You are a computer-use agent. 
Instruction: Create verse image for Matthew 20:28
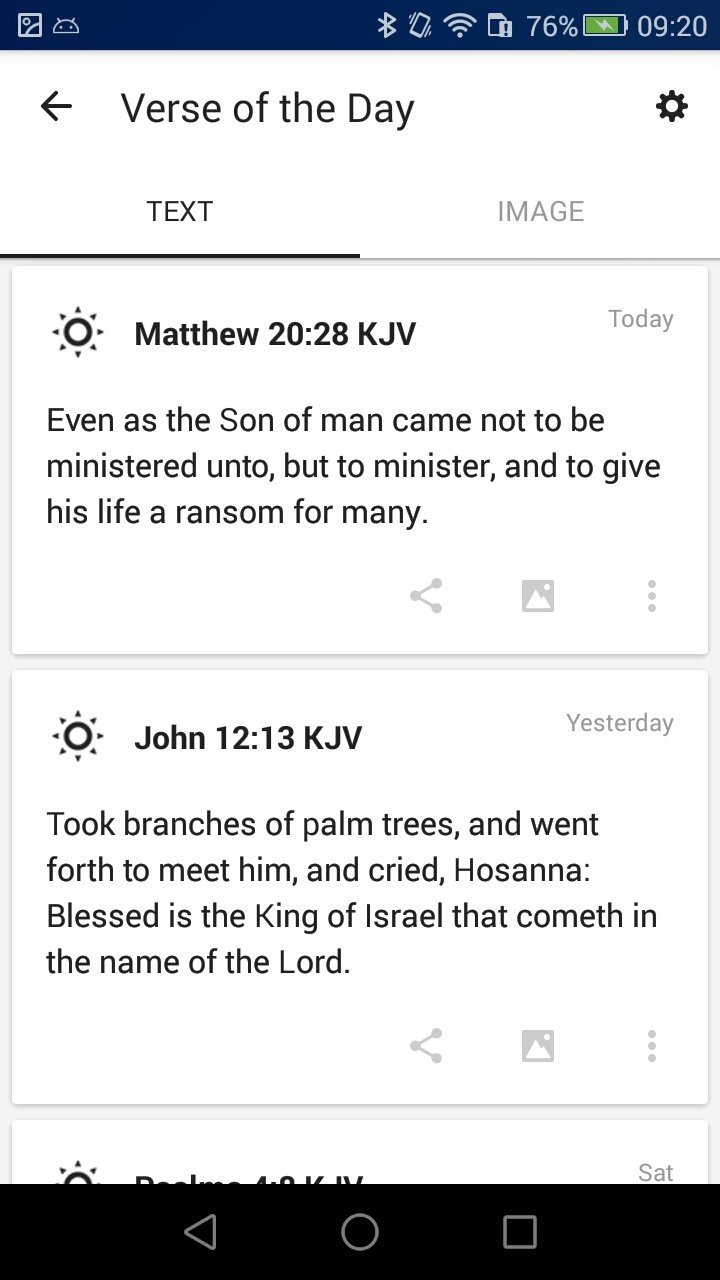point(538,596)
